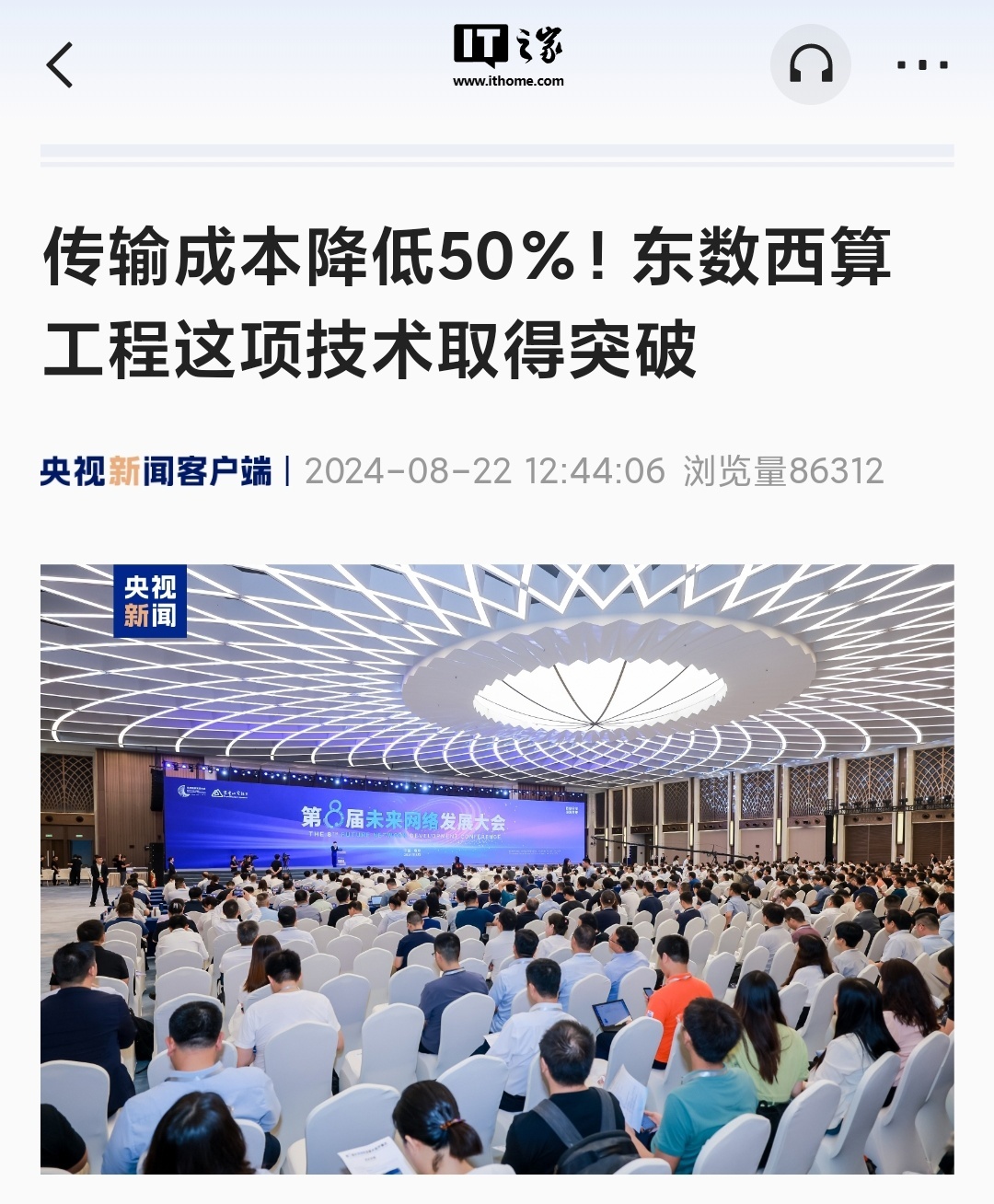994x1204 pixels.
Task: Go back using the top-left arrow
Action: click(x=60, y=65)
